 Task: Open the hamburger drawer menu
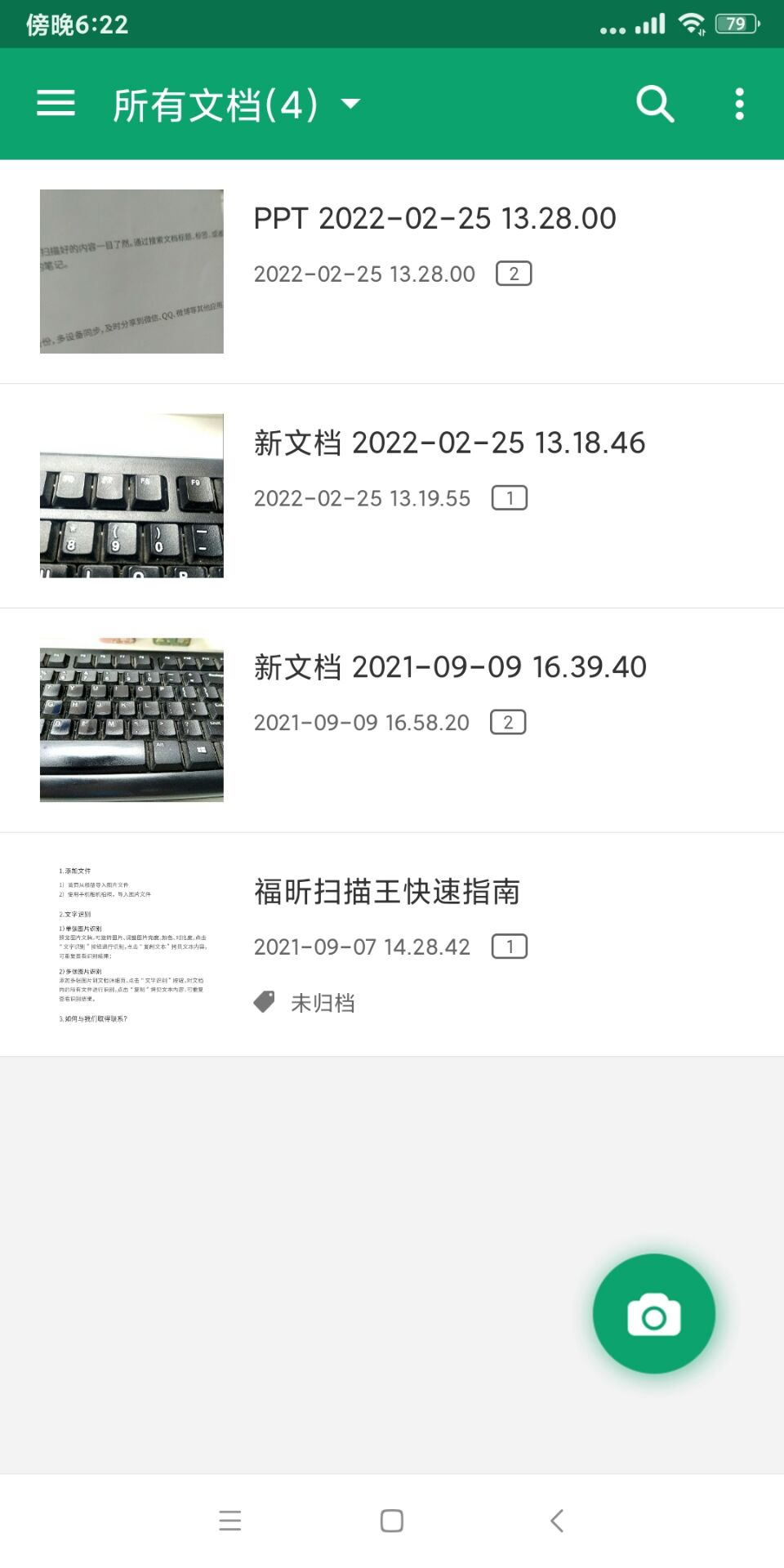coord(56,104)
